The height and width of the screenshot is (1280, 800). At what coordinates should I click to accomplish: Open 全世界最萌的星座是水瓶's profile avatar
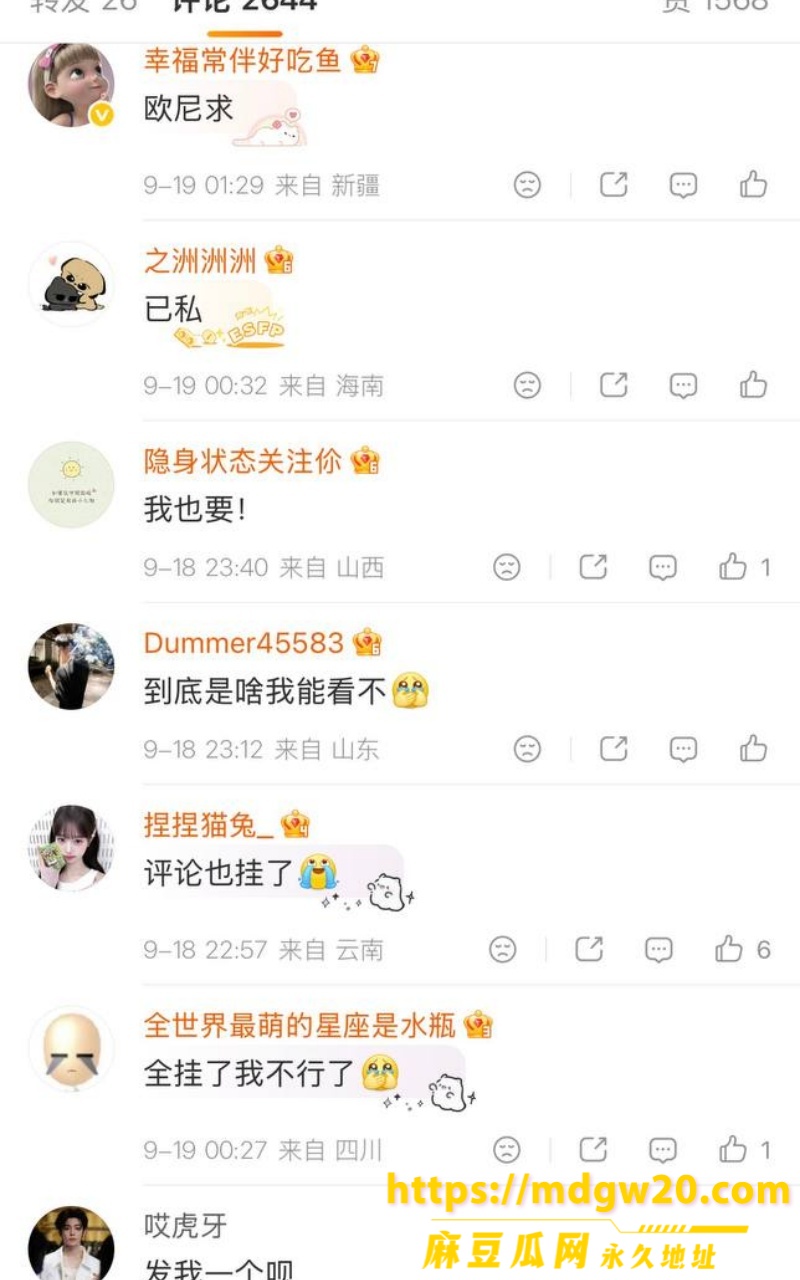71,1049
